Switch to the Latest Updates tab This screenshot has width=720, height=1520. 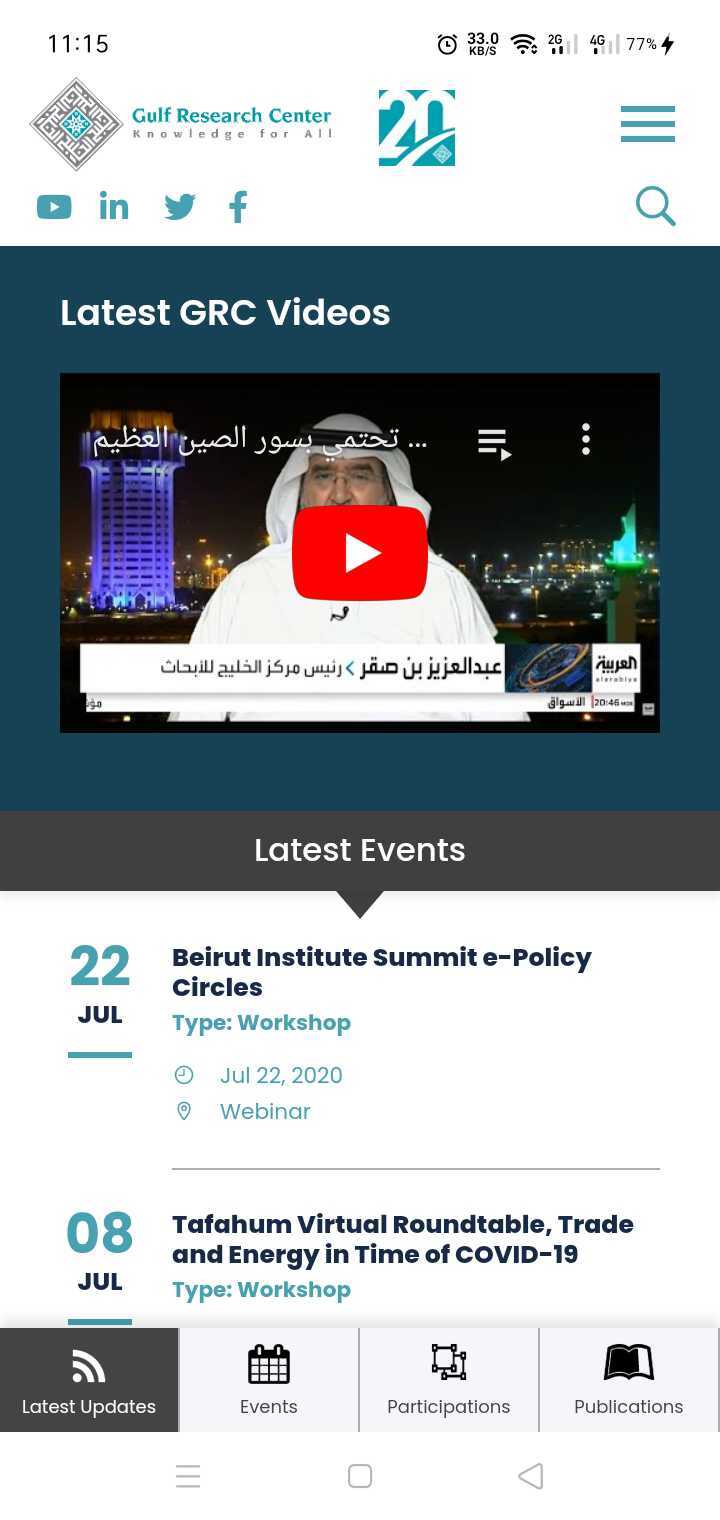coord(89,1380)
